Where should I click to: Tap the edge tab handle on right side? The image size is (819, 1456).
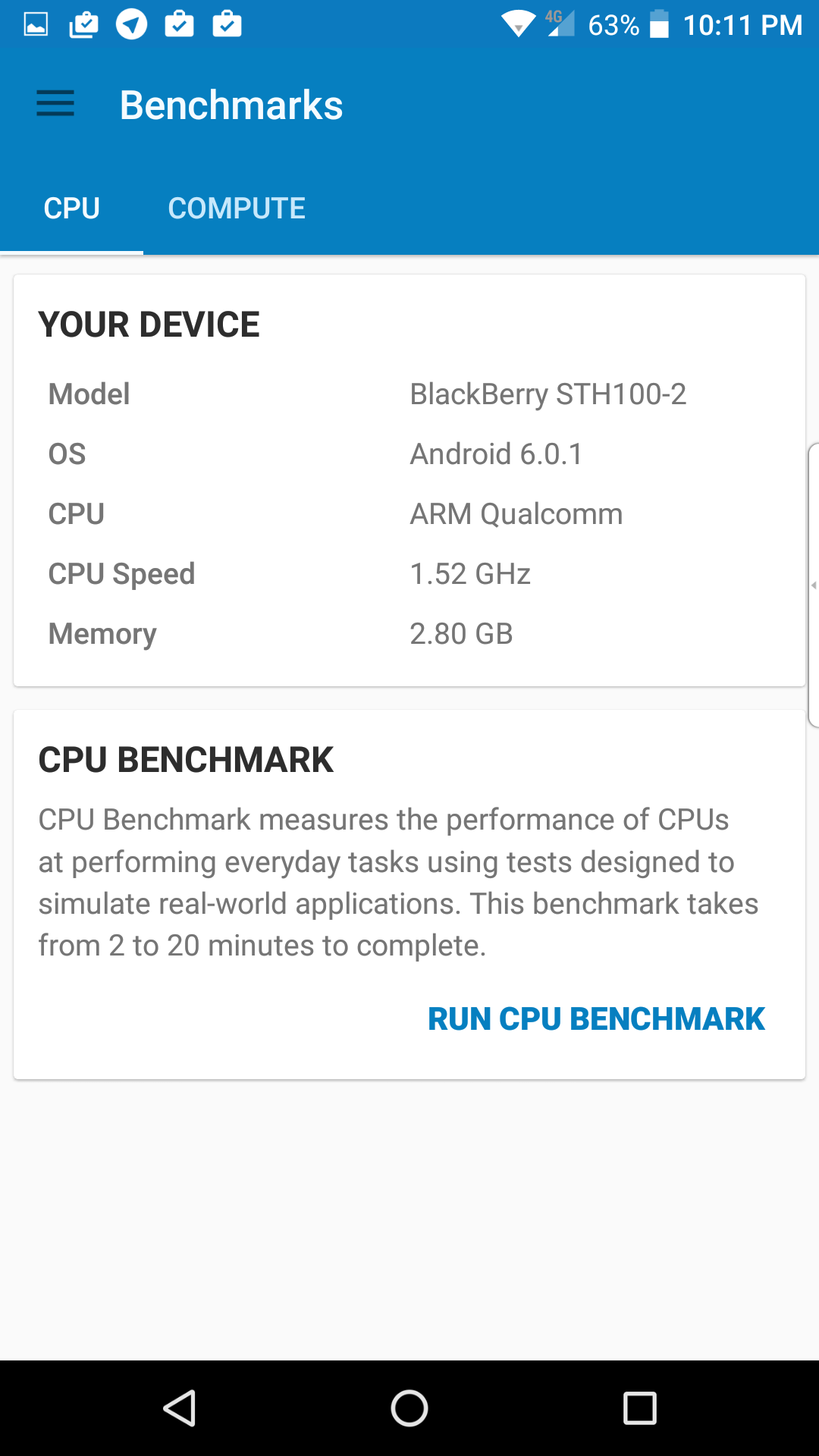[x=814, y=585]
